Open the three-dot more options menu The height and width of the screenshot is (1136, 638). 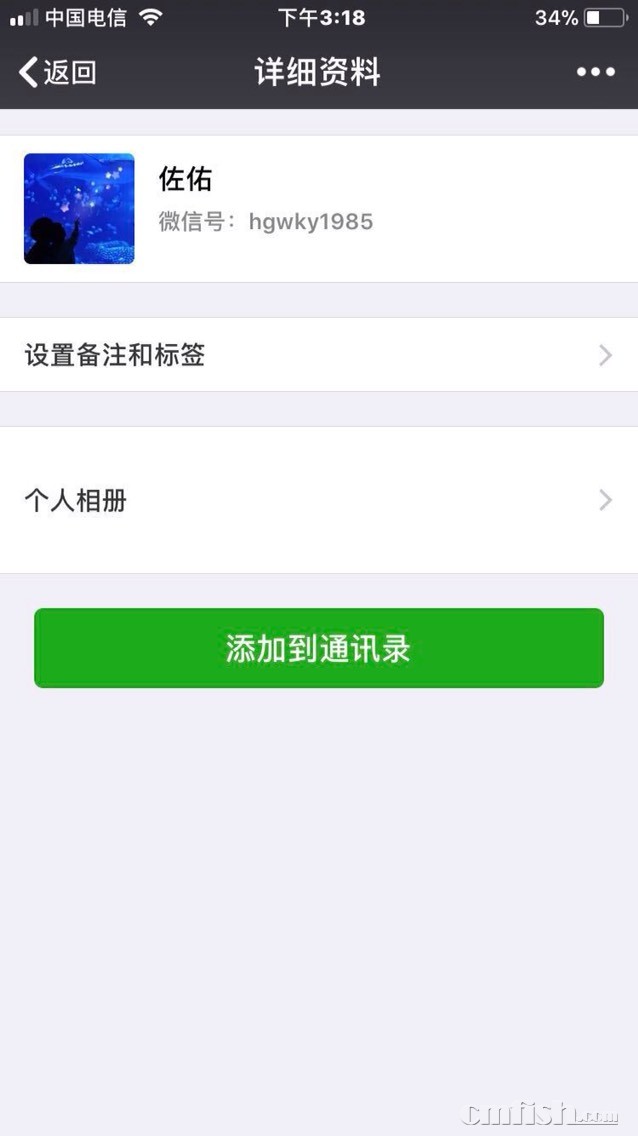click(x=595, y=72)
